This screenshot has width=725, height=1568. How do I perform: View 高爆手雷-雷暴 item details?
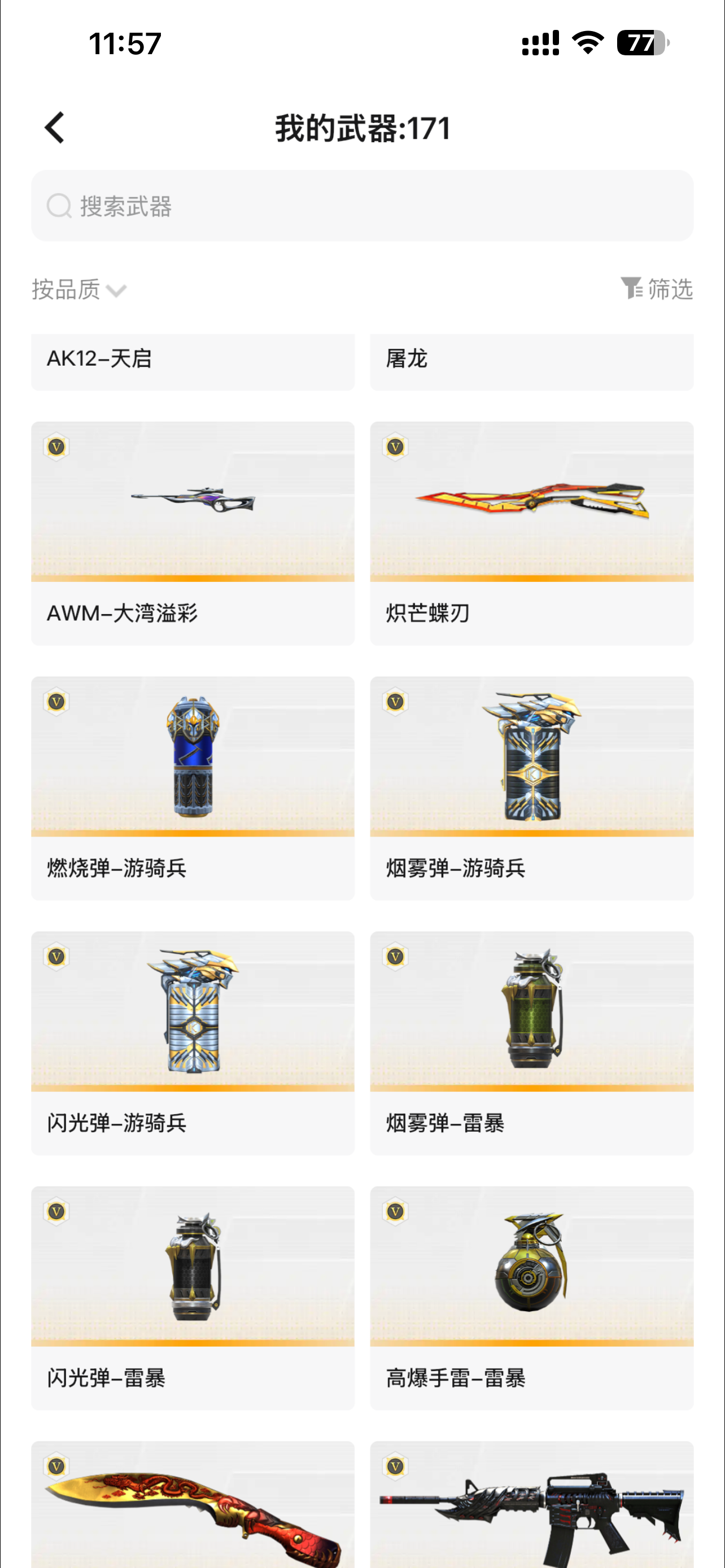coord(531,1297)
